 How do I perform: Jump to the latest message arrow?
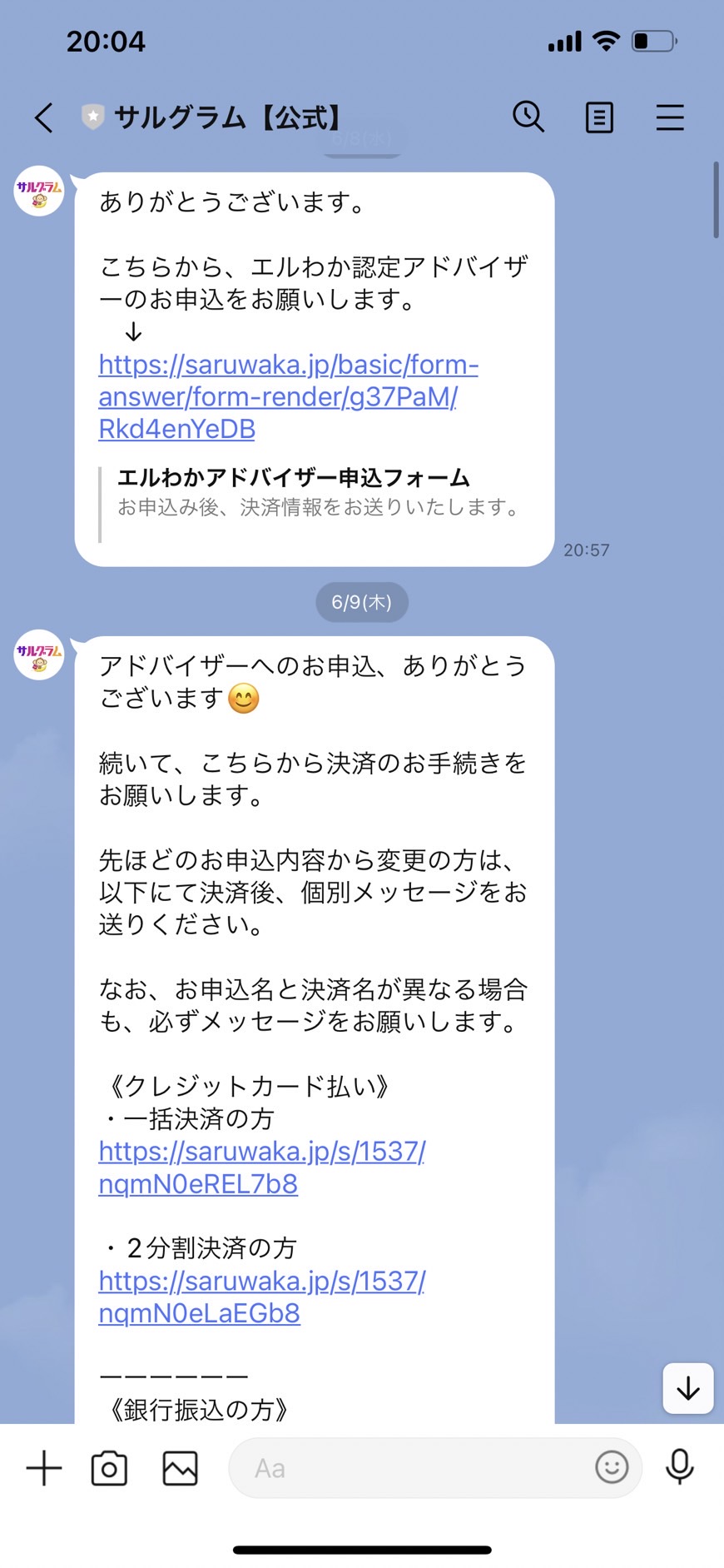687,1388
